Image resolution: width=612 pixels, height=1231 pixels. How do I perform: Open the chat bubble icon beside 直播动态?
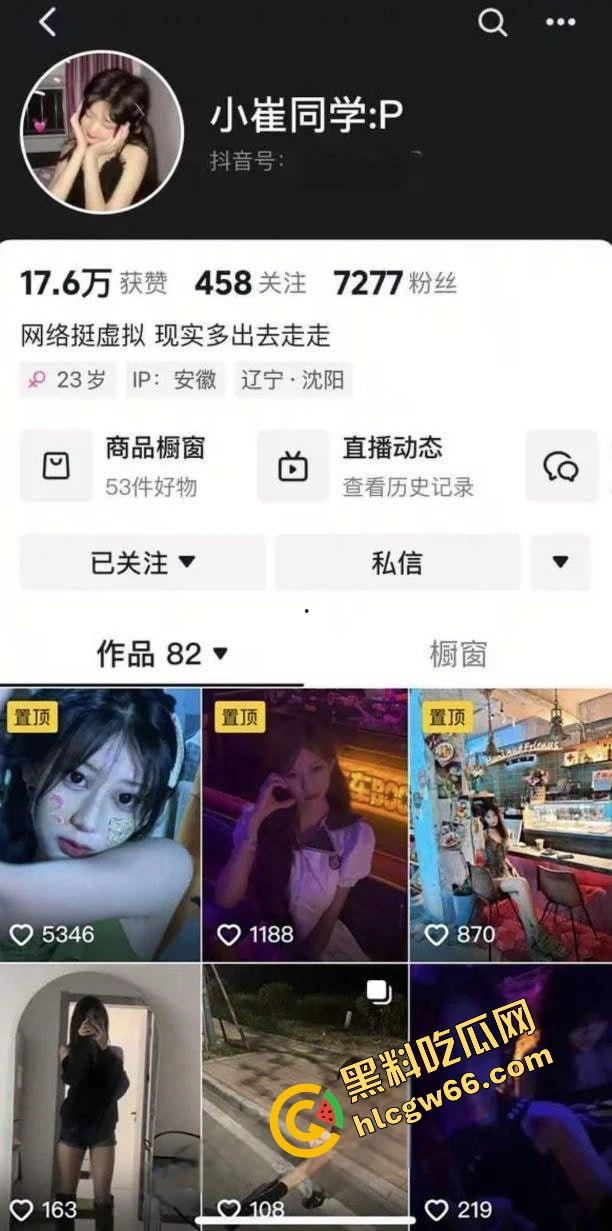pyautogui.click(x=561, y=466)
